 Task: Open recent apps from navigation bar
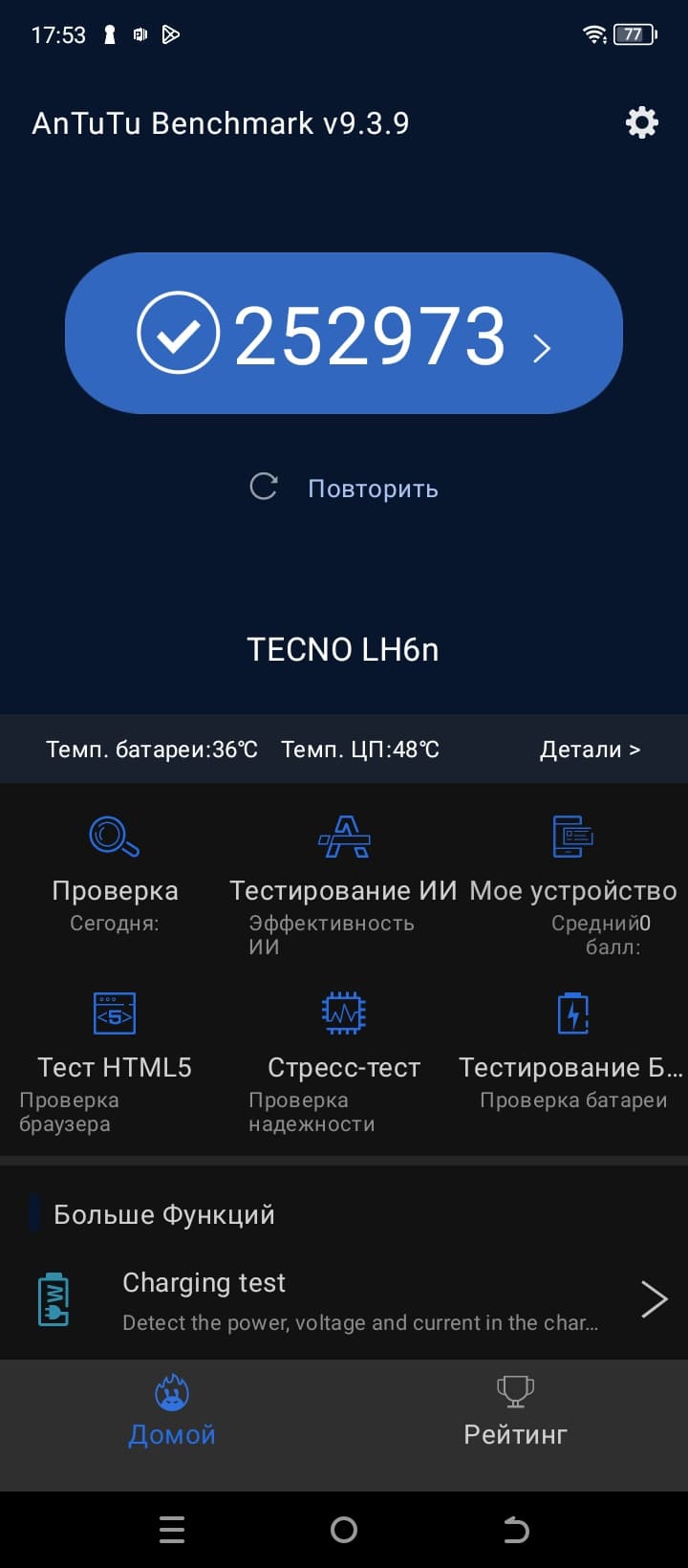click(172, 1530)
